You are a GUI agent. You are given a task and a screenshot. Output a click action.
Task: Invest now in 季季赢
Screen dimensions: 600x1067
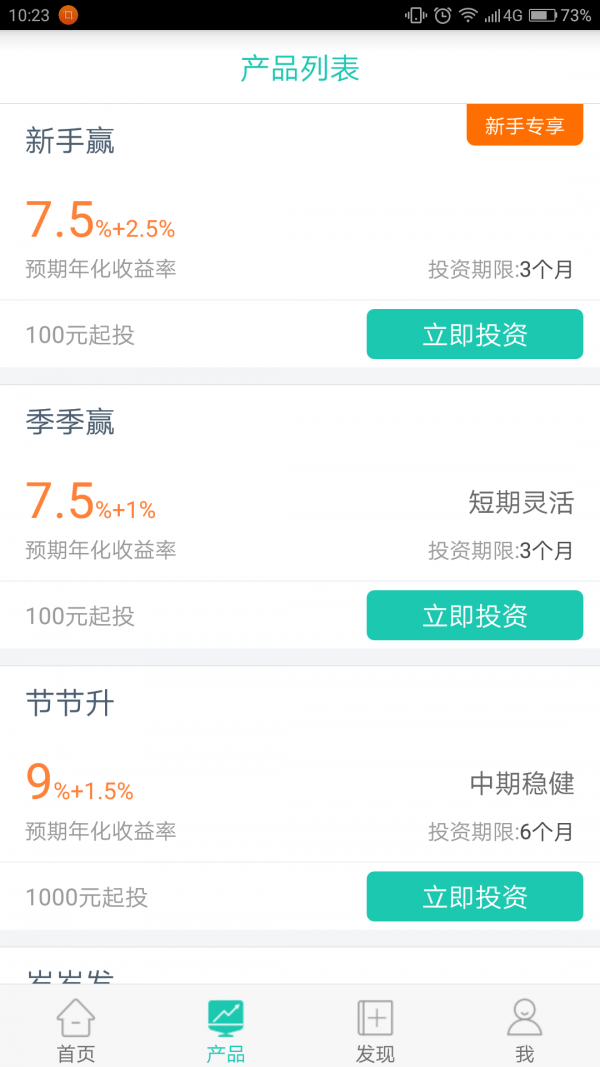pos(474,615)
